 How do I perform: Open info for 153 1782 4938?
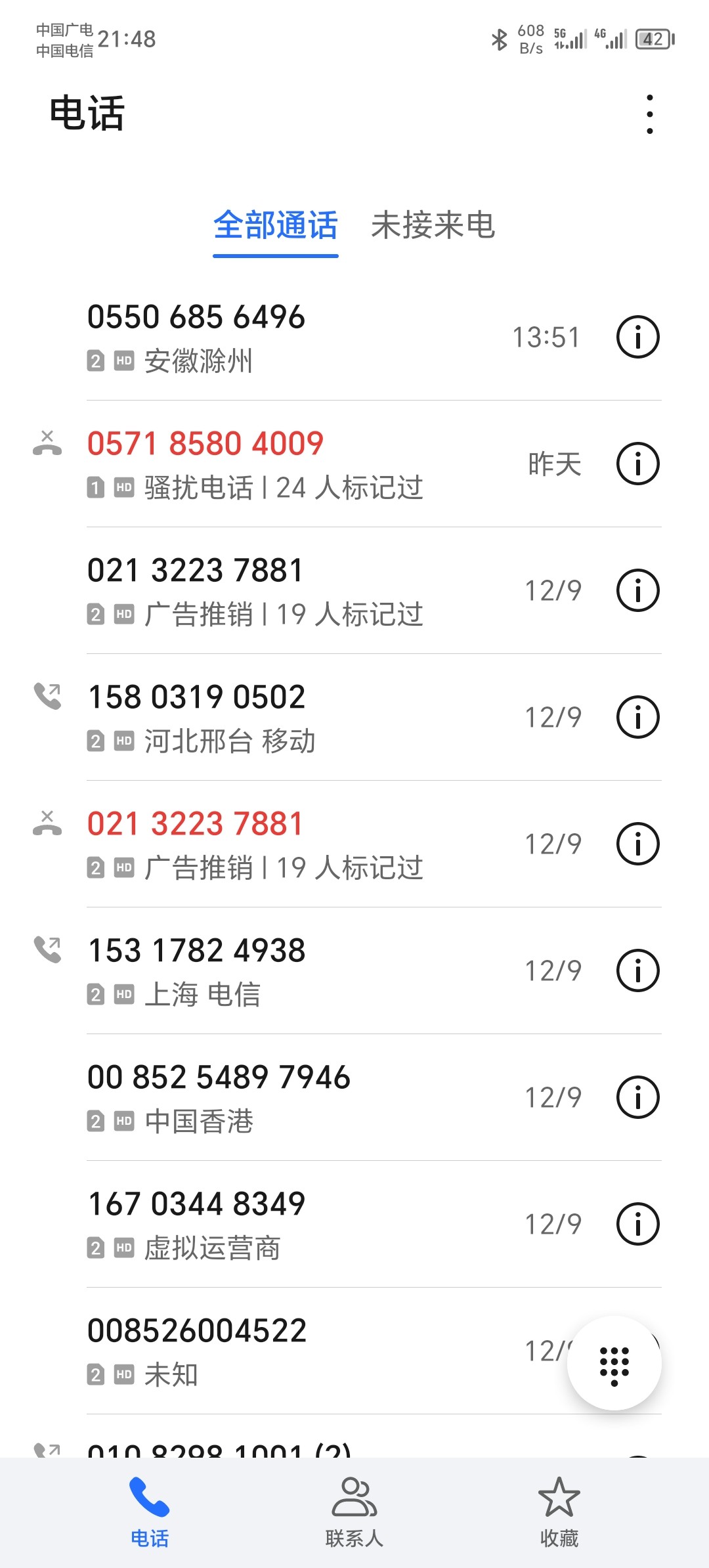click(637, 970)
